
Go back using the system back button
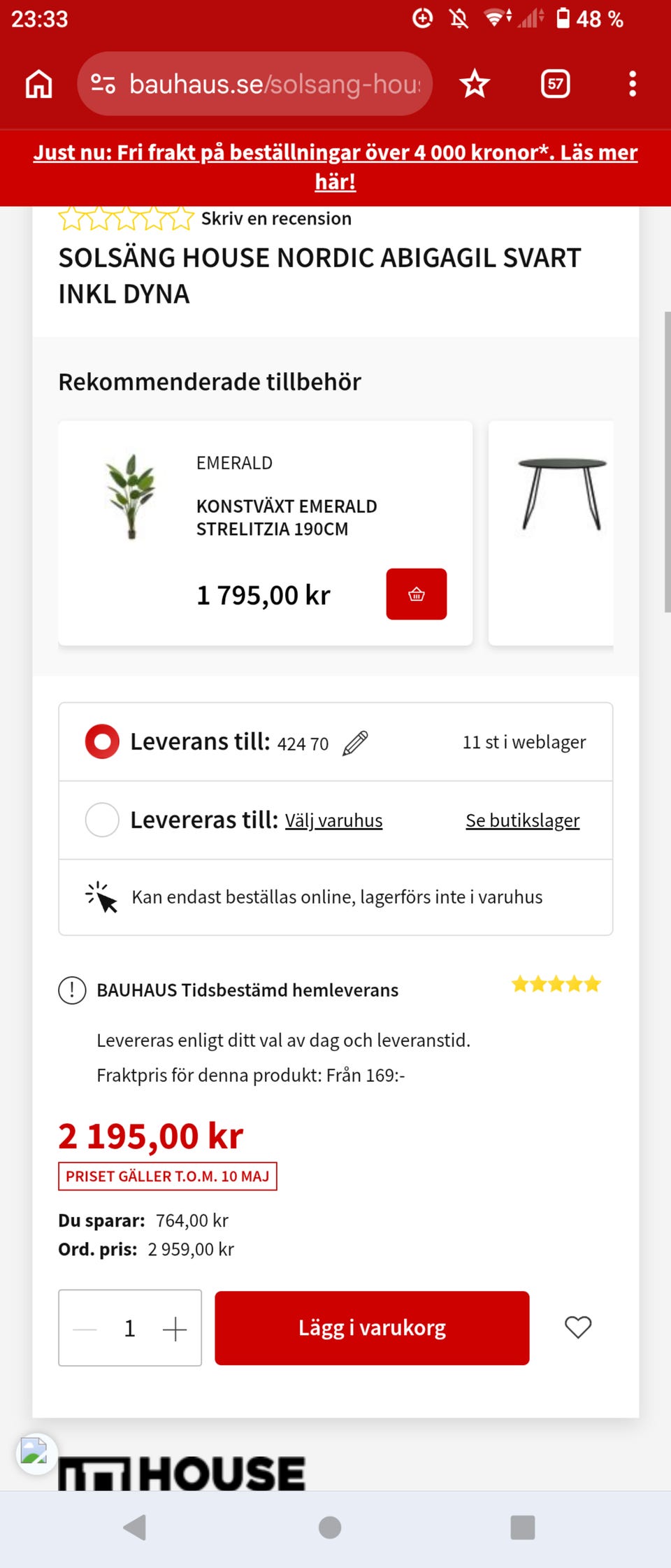[135, 1527]
